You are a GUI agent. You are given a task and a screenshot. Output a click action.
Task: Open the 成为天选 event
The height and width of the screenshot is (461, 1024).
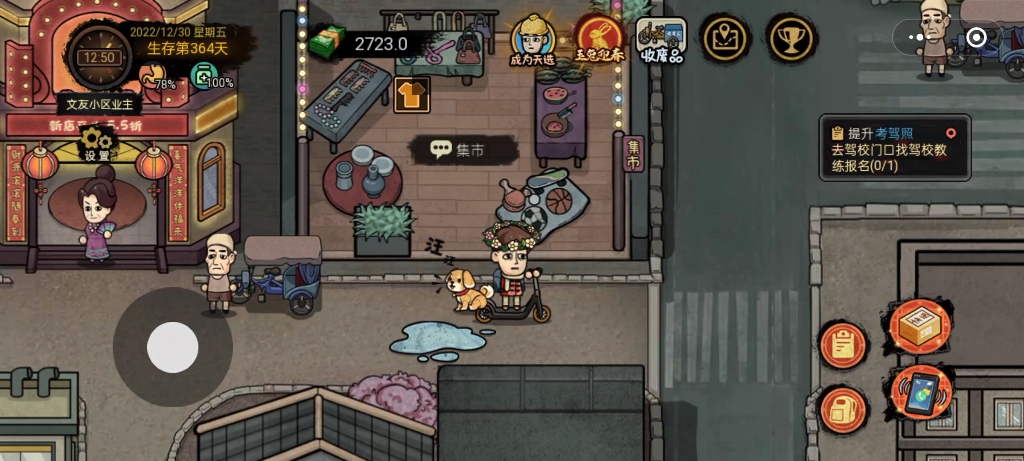coord(533,40)
